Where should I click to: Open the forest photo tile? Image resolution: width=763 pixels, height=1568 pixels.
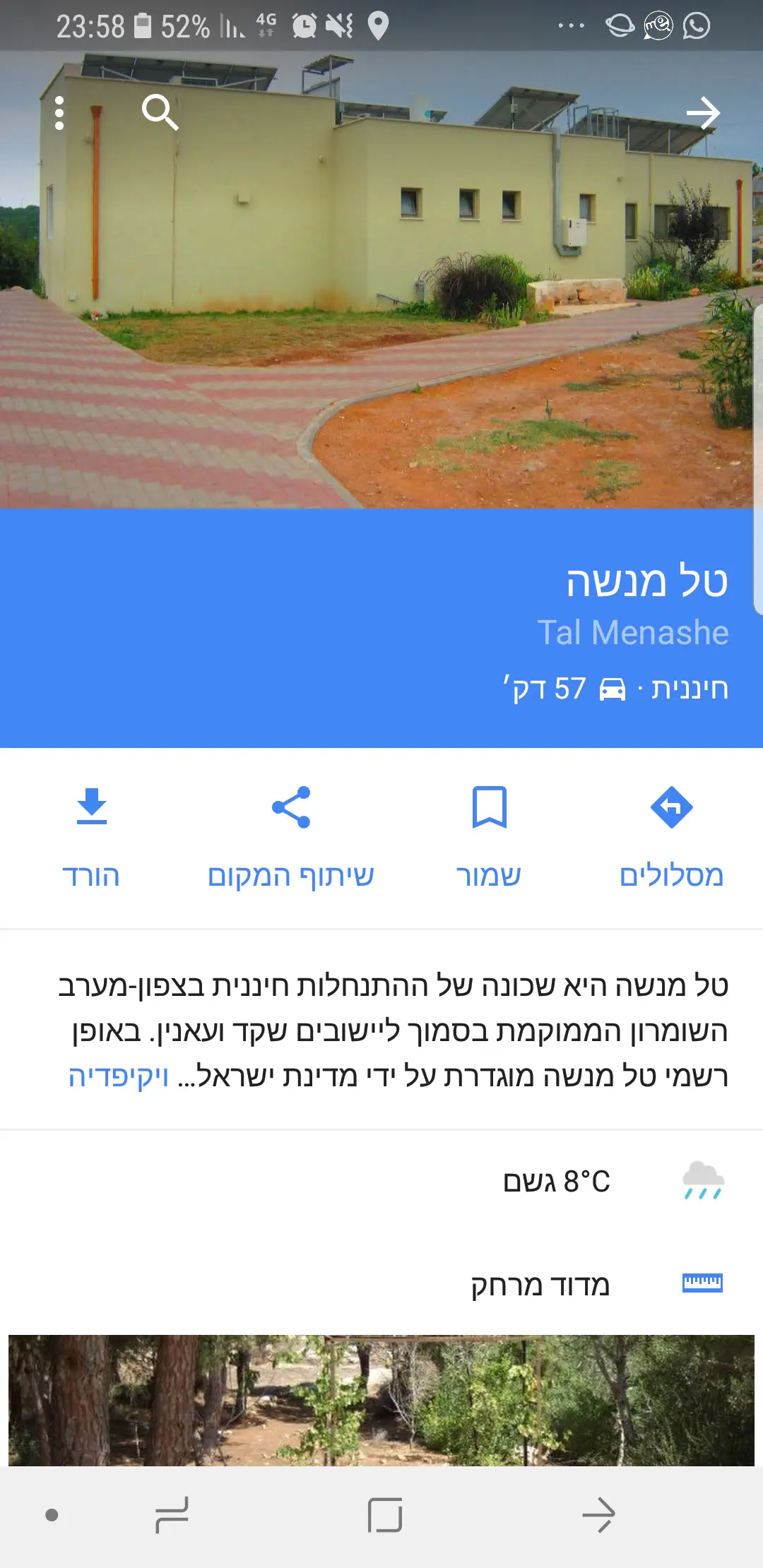coord(381,1400)
